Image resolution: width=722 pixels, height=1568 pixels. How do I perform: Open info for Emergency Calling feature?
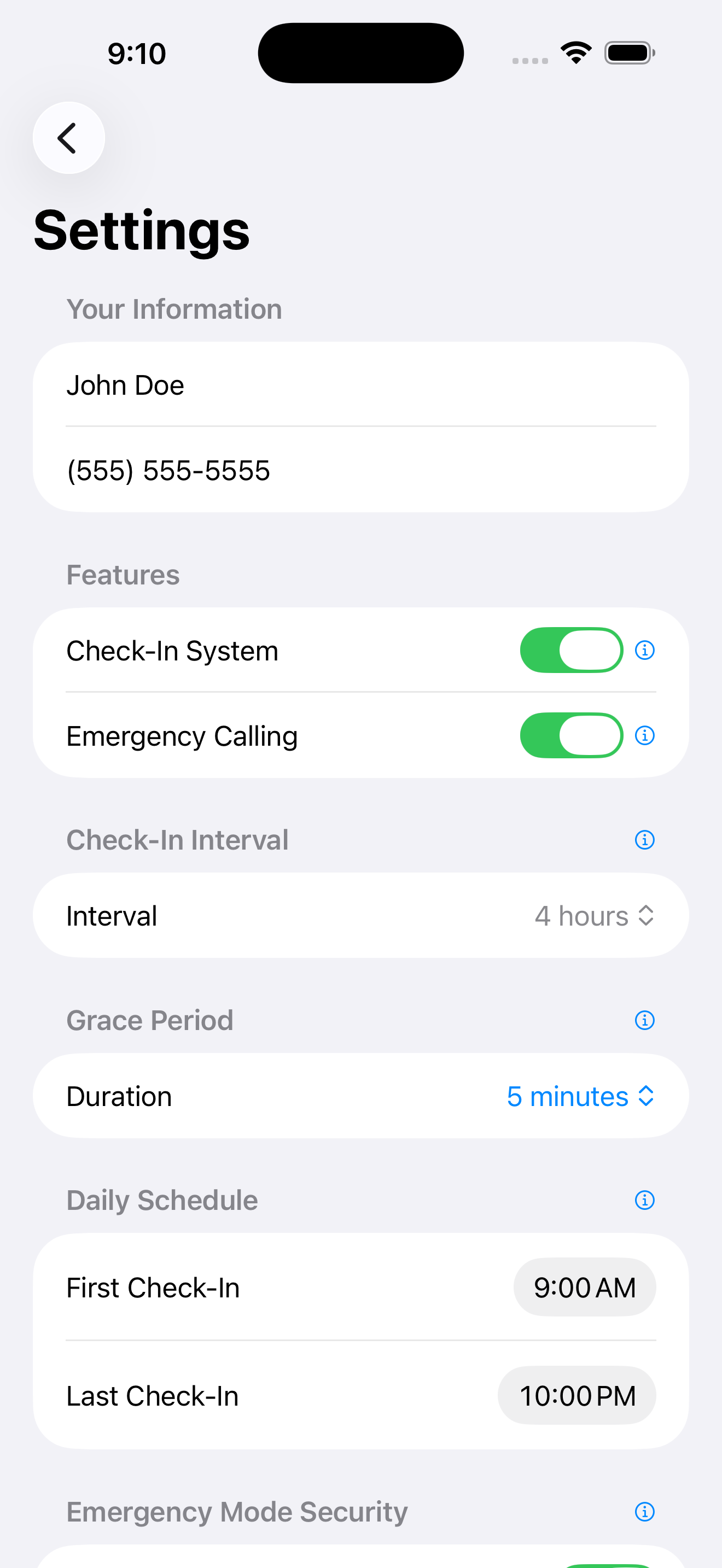(645, 735)
